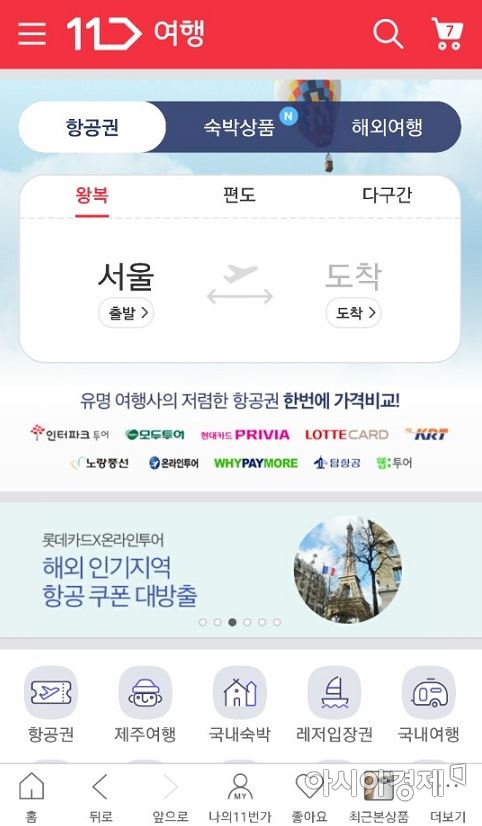
Task: Swap departure and arrival cities
Action: [240, 284]
